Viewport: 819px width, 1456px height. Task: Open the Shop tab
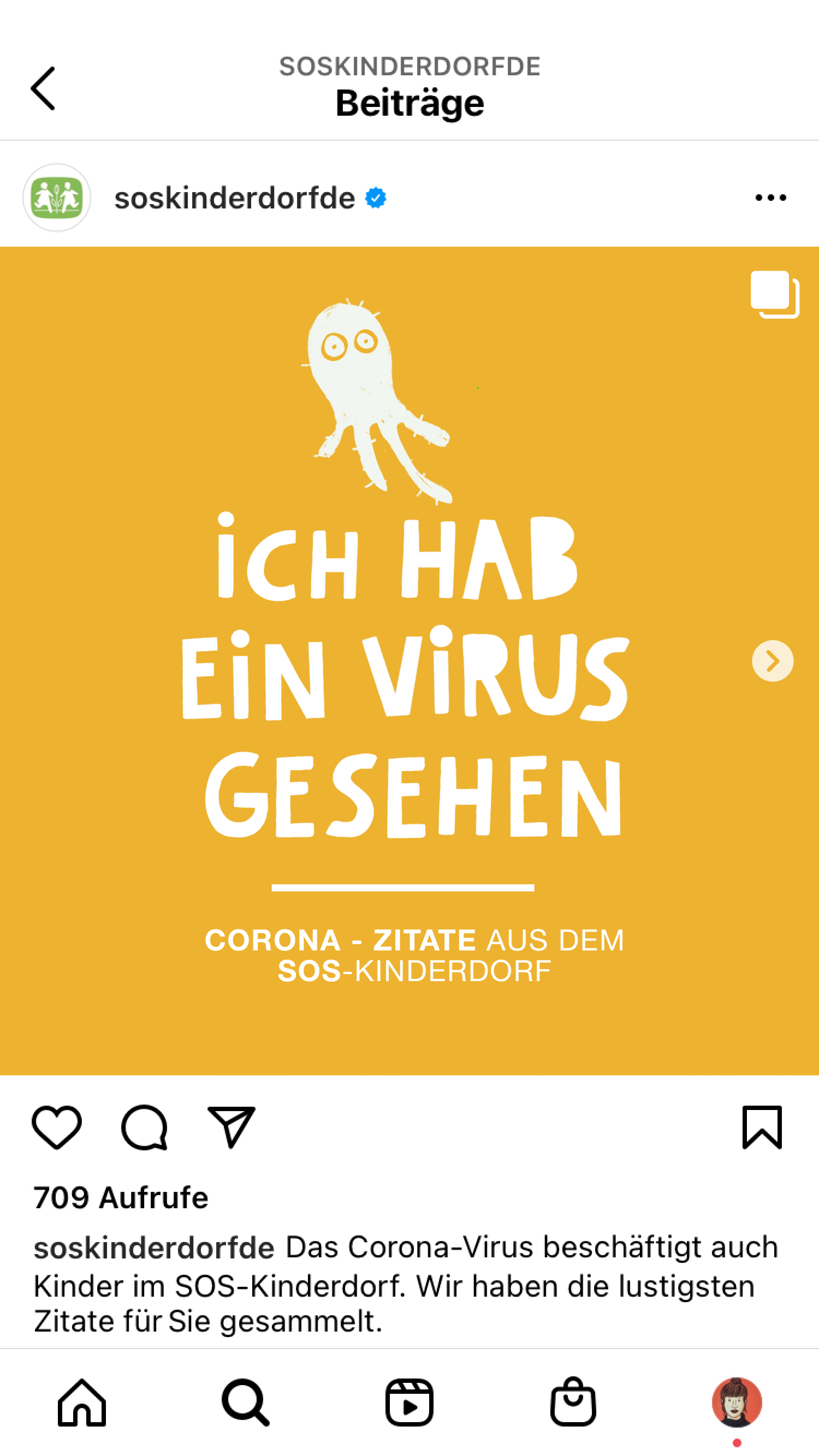click(573, 1403)
